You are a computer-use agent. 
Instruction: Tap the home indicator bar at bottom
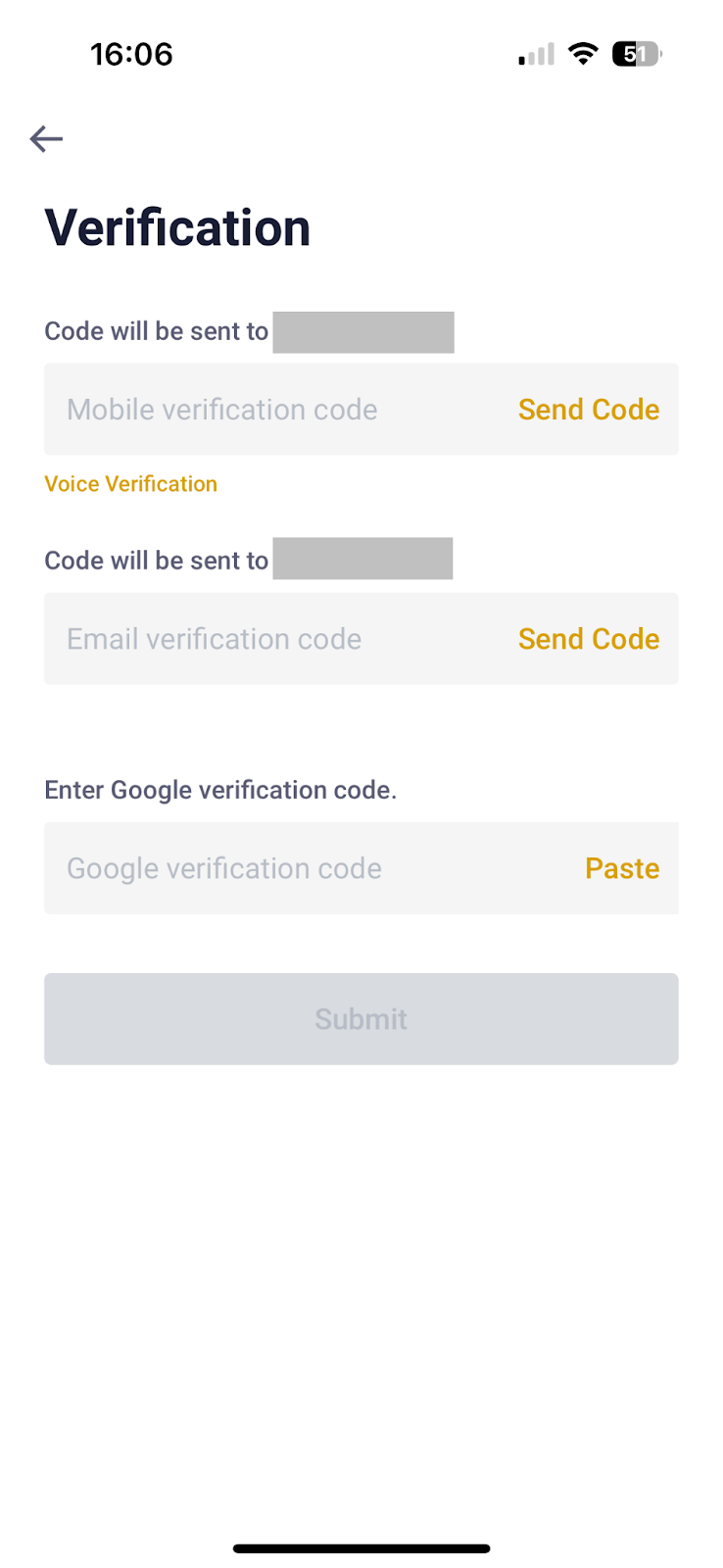point(361,1548)
